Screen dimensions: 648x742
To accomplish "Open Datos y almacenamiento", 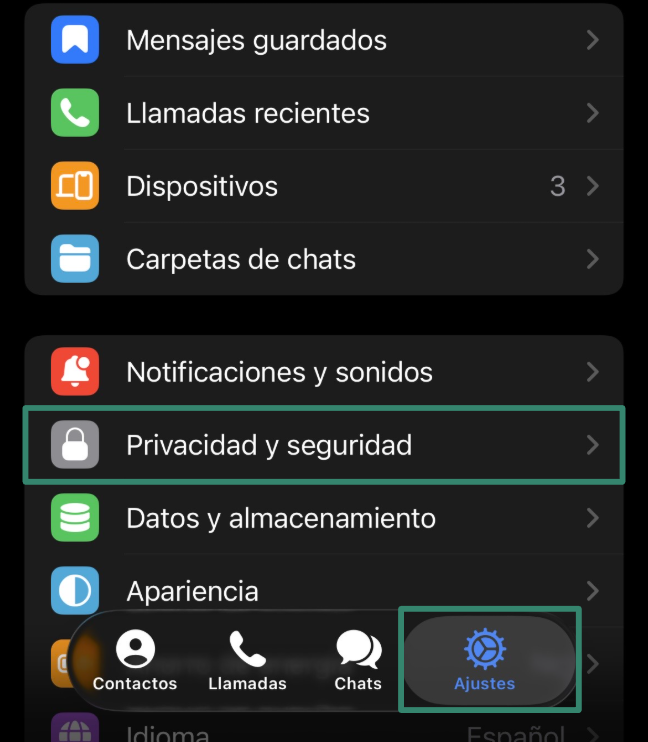I will 281,519.
